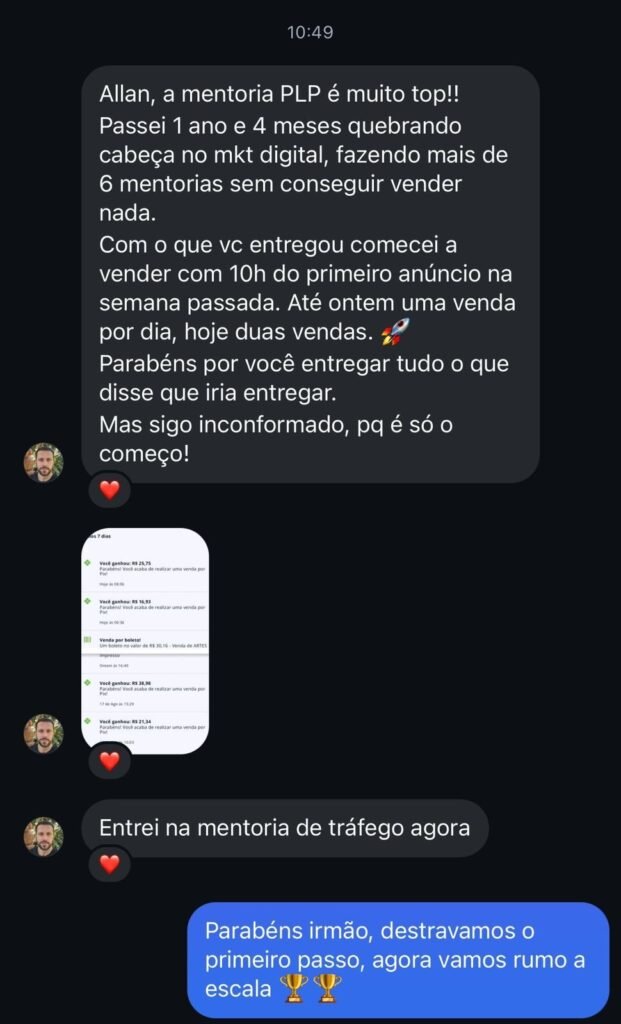Screen dimensions: 621x1024
Task: Open sender's profile photo beside "Entrei na mentoria" message
Action: [x=43, y=837]
